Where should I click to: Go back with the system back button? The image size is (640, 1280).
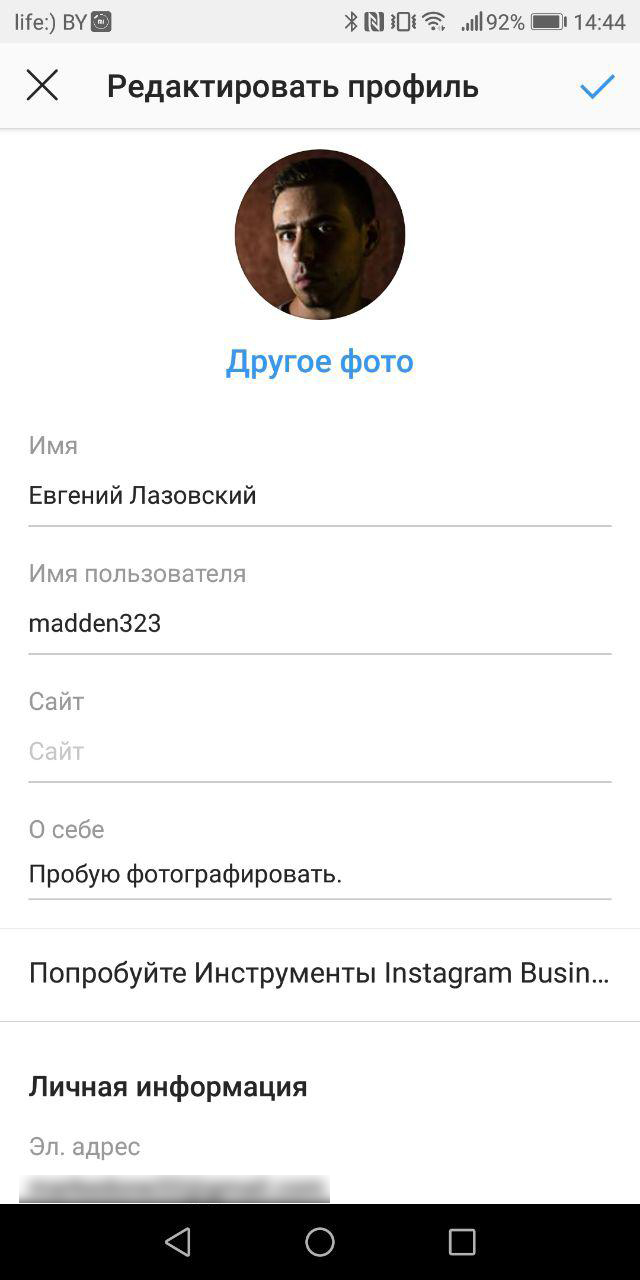coord(178,1242)
